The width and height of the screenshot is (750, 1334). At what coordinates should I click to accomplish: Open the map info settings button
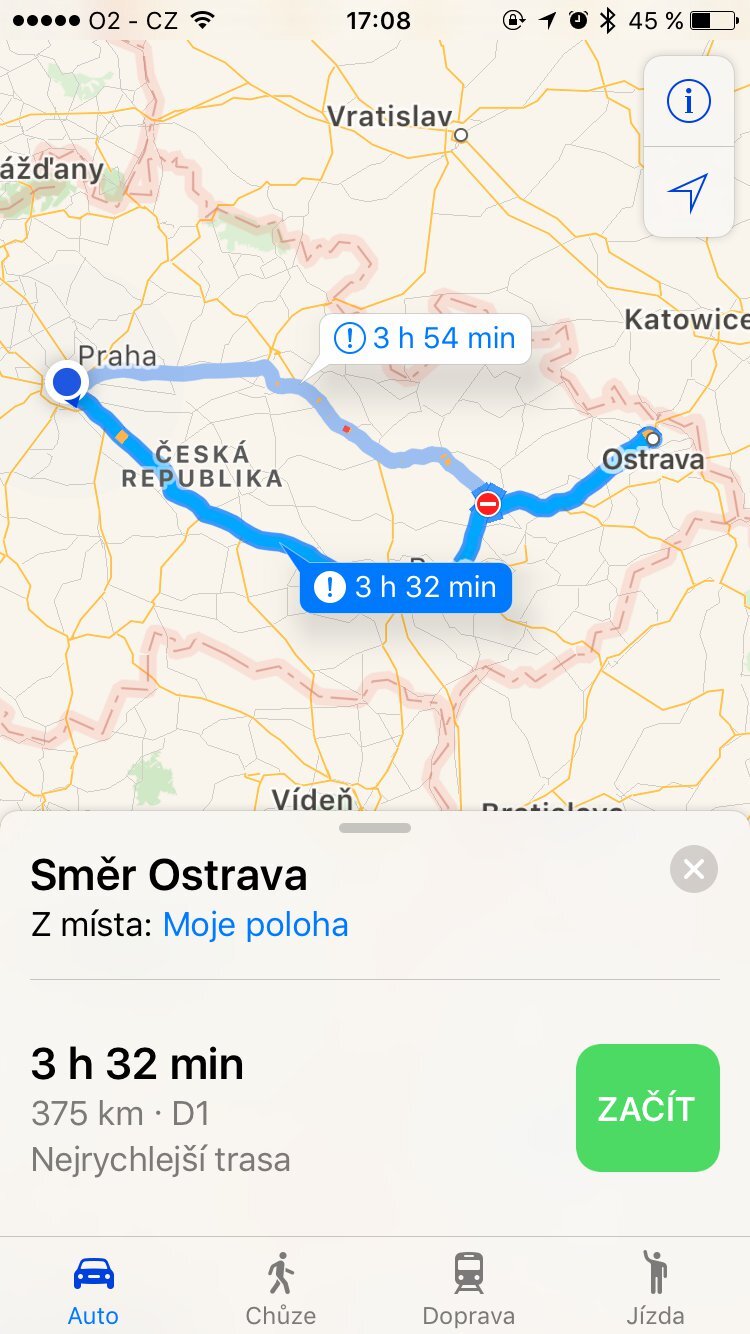(x=688, y=101)
